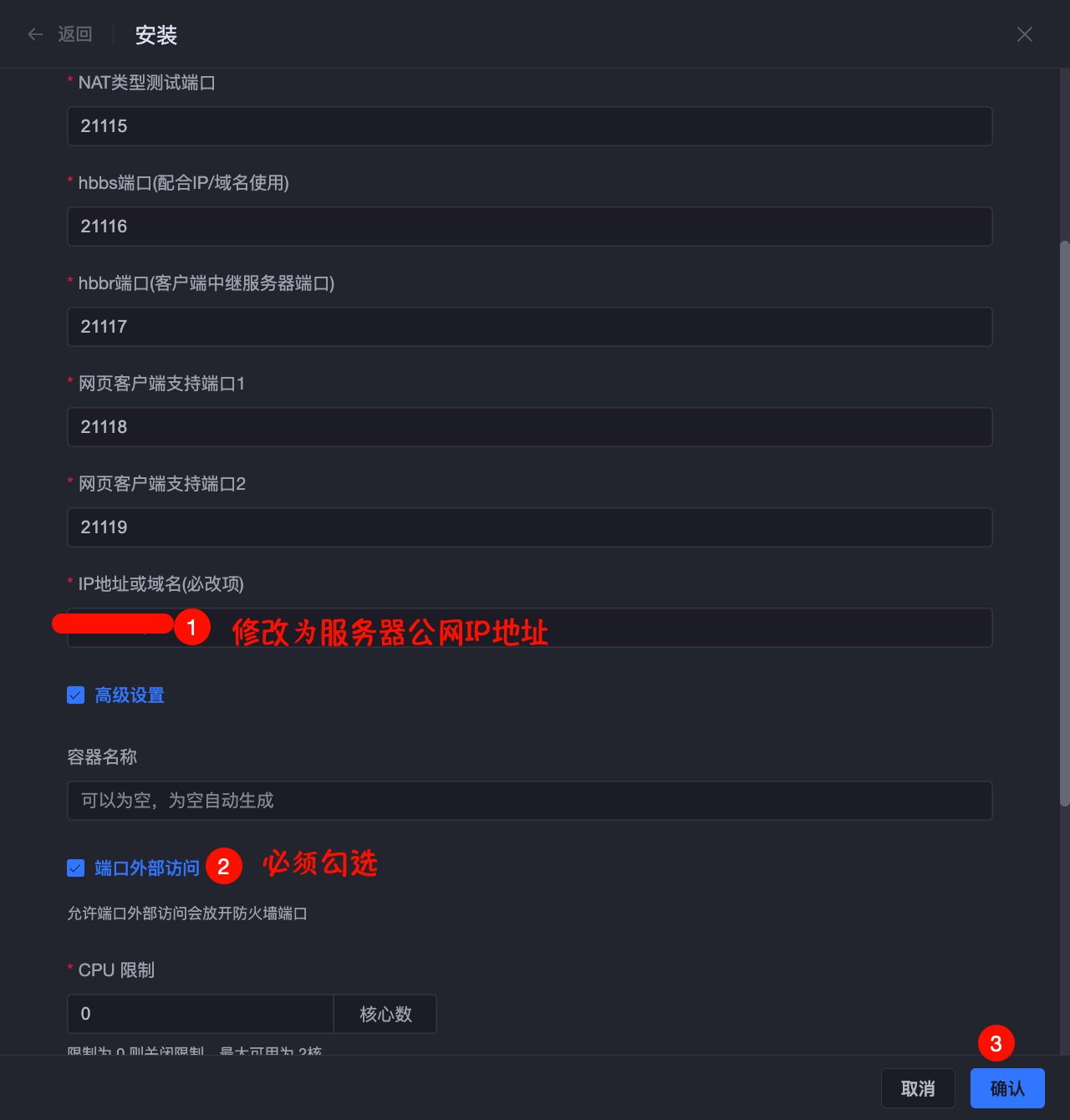The image size is (1070, 1120).
Task: Close the 安装 panel
Action: click(x=1024, y=34)
